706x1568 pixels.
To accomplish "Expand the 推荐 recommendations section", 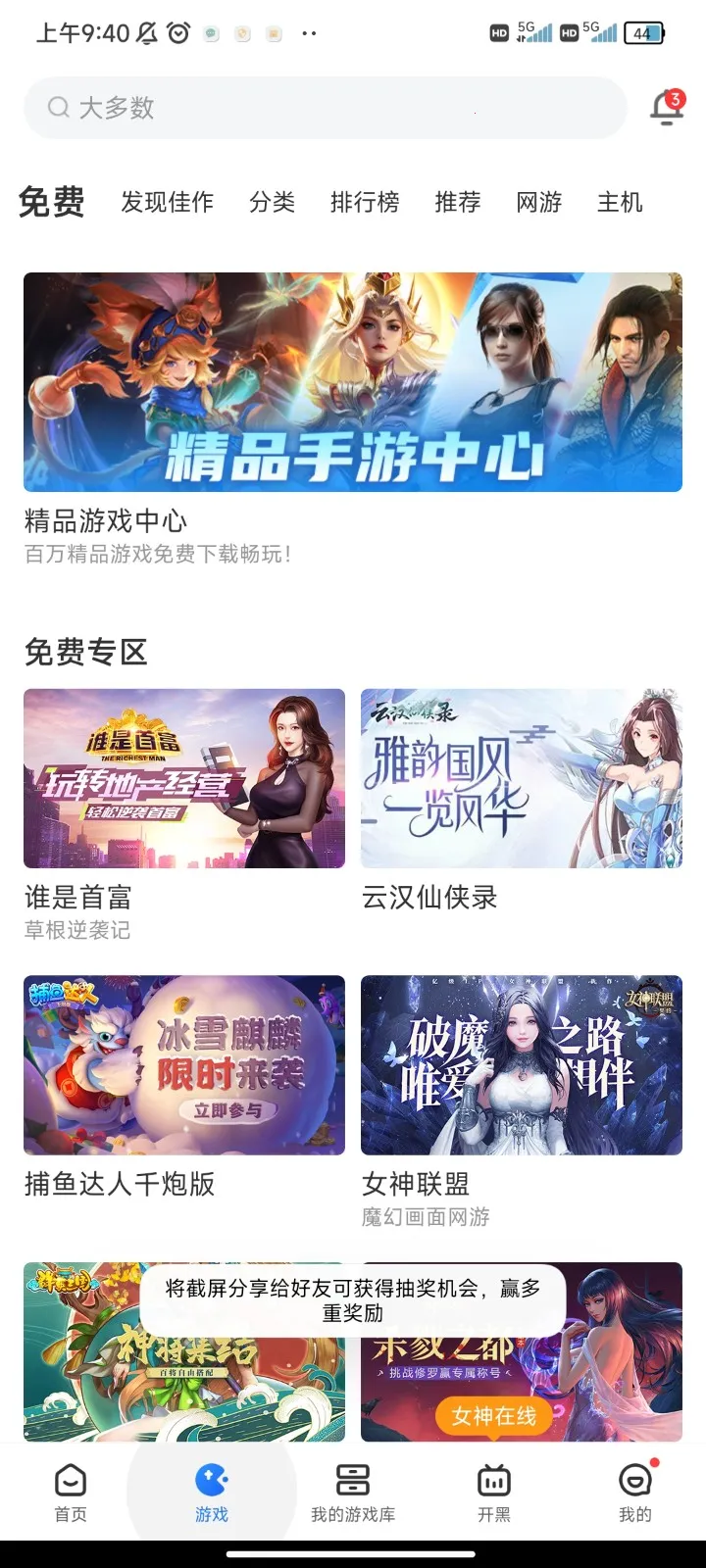I will tap(458, 203).
